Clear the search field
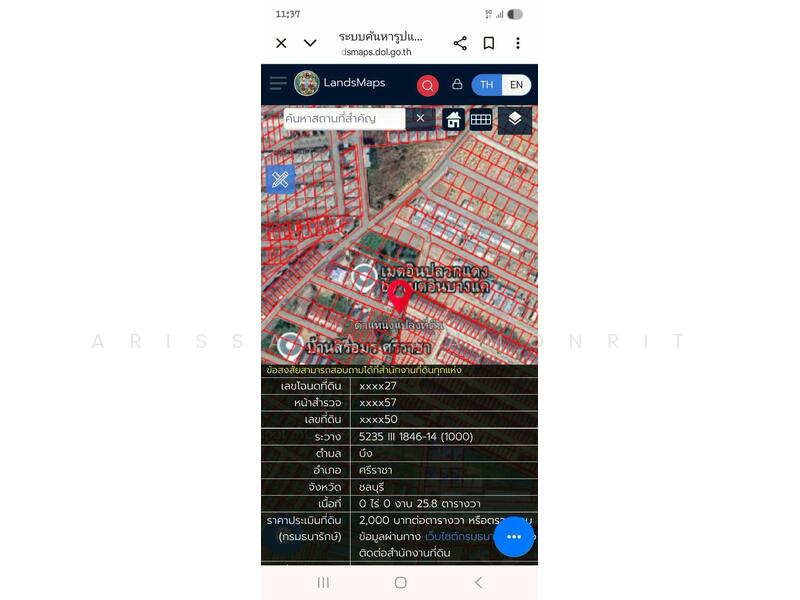The image size is (800, 600). 420,118
